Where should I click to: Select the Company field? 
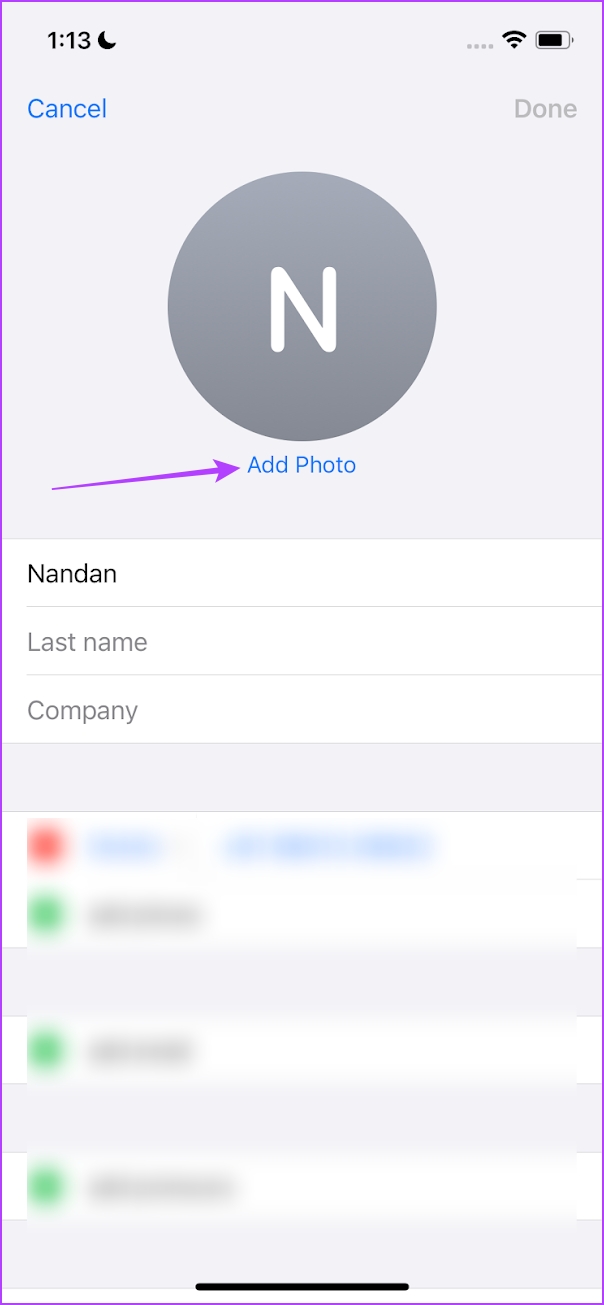(x=300, y=711)
